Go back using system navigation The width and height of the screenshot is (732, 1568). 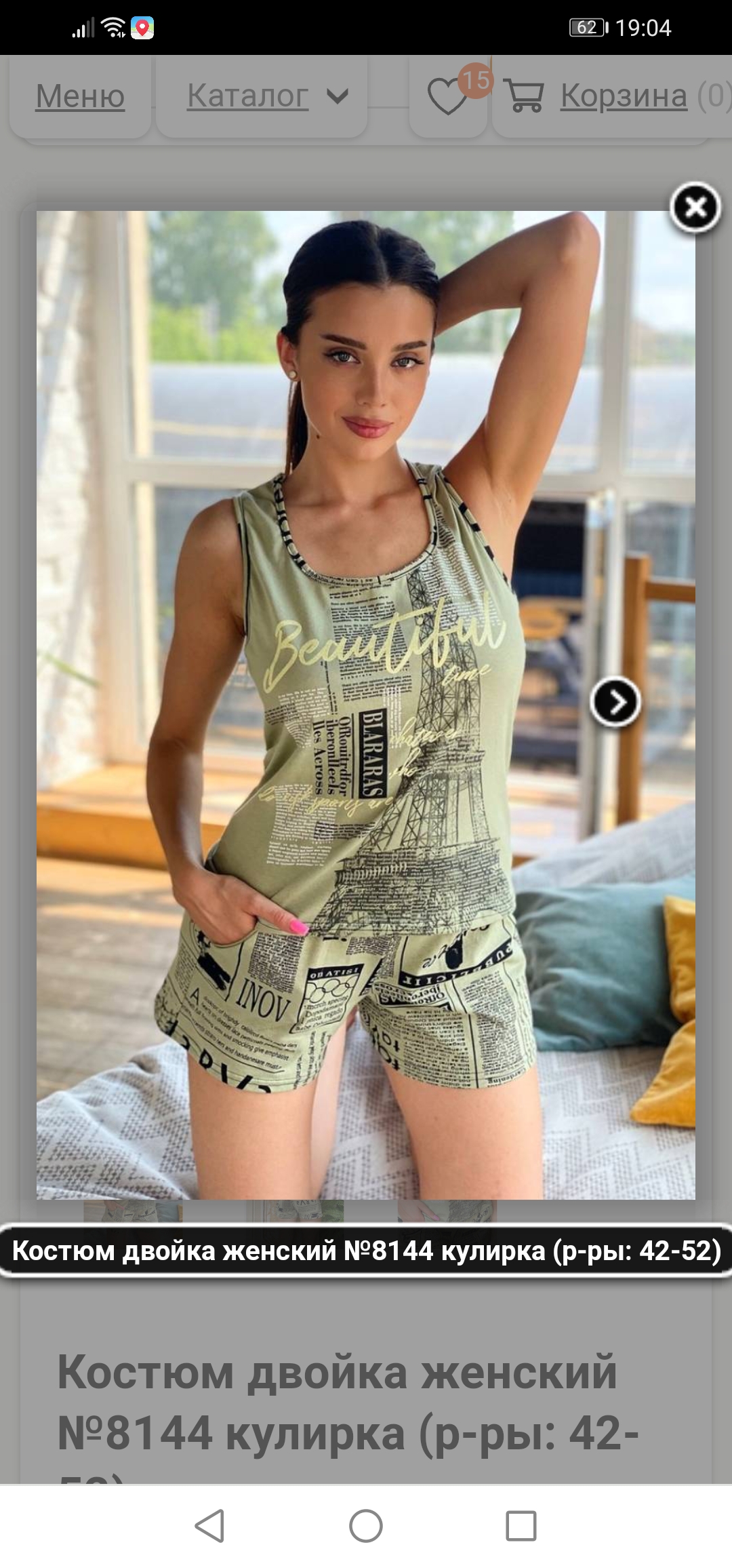coord(209,1526)
